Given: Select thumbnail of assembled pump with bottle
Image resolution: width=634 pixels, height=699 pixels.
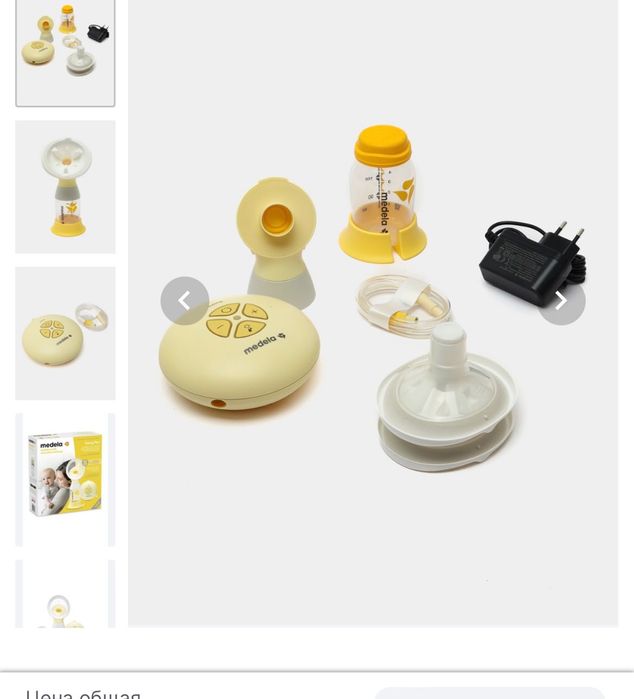Looking at the screenshot, I should pos(65,187).
